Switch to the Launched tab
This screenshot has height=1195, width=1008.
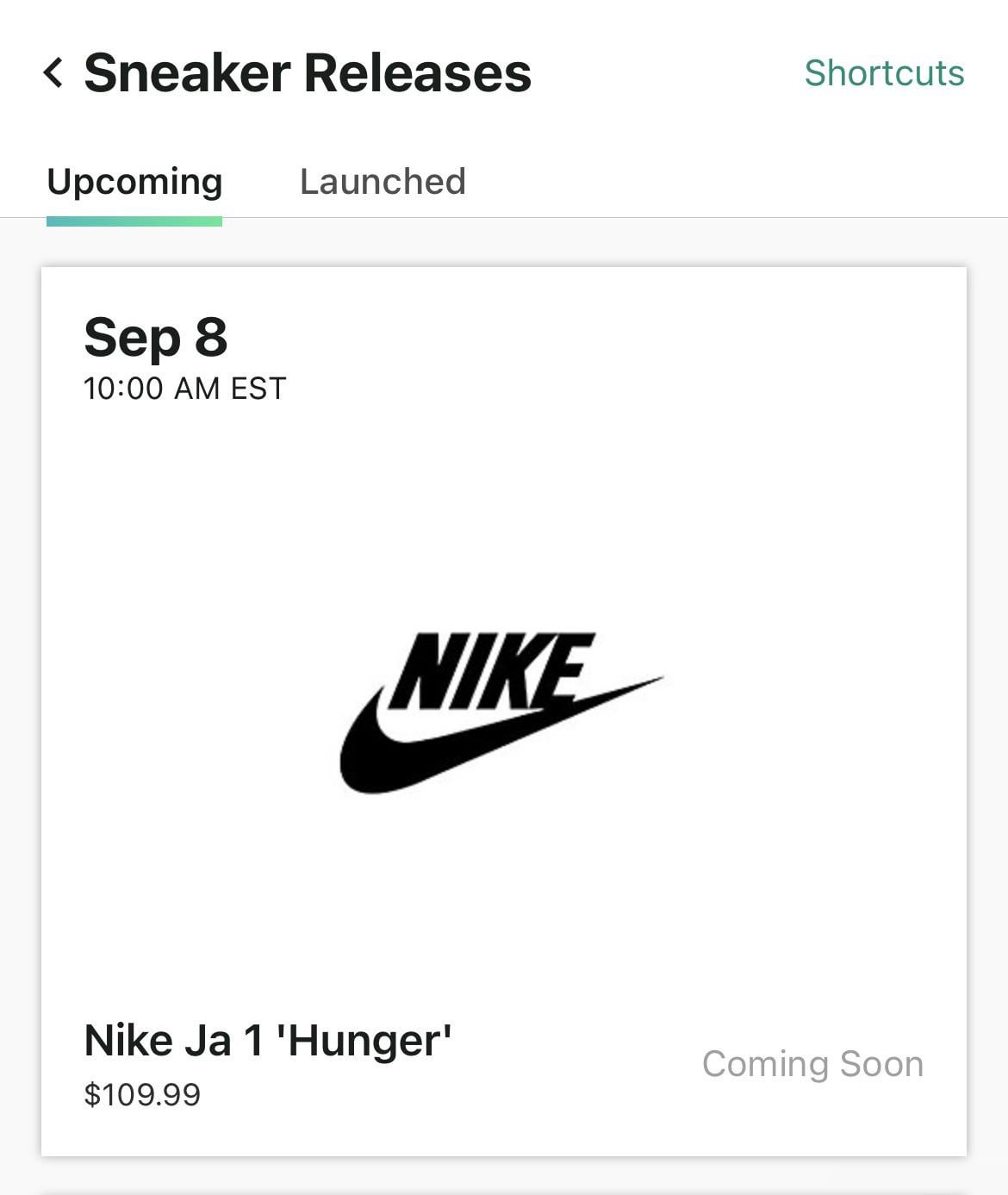click(383, 182)
